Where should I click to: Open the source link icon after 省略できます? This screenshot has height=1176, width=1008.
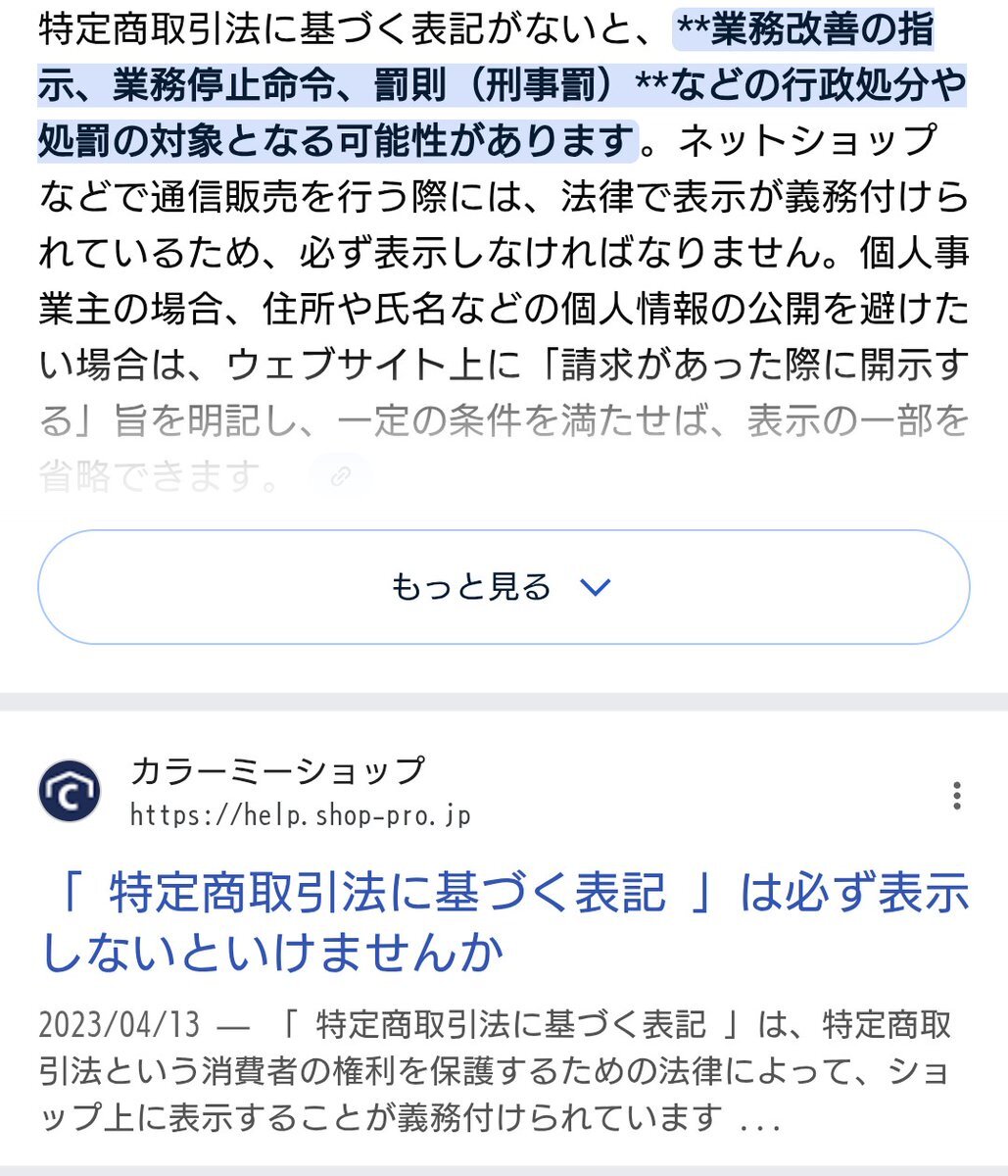point(340,477)
